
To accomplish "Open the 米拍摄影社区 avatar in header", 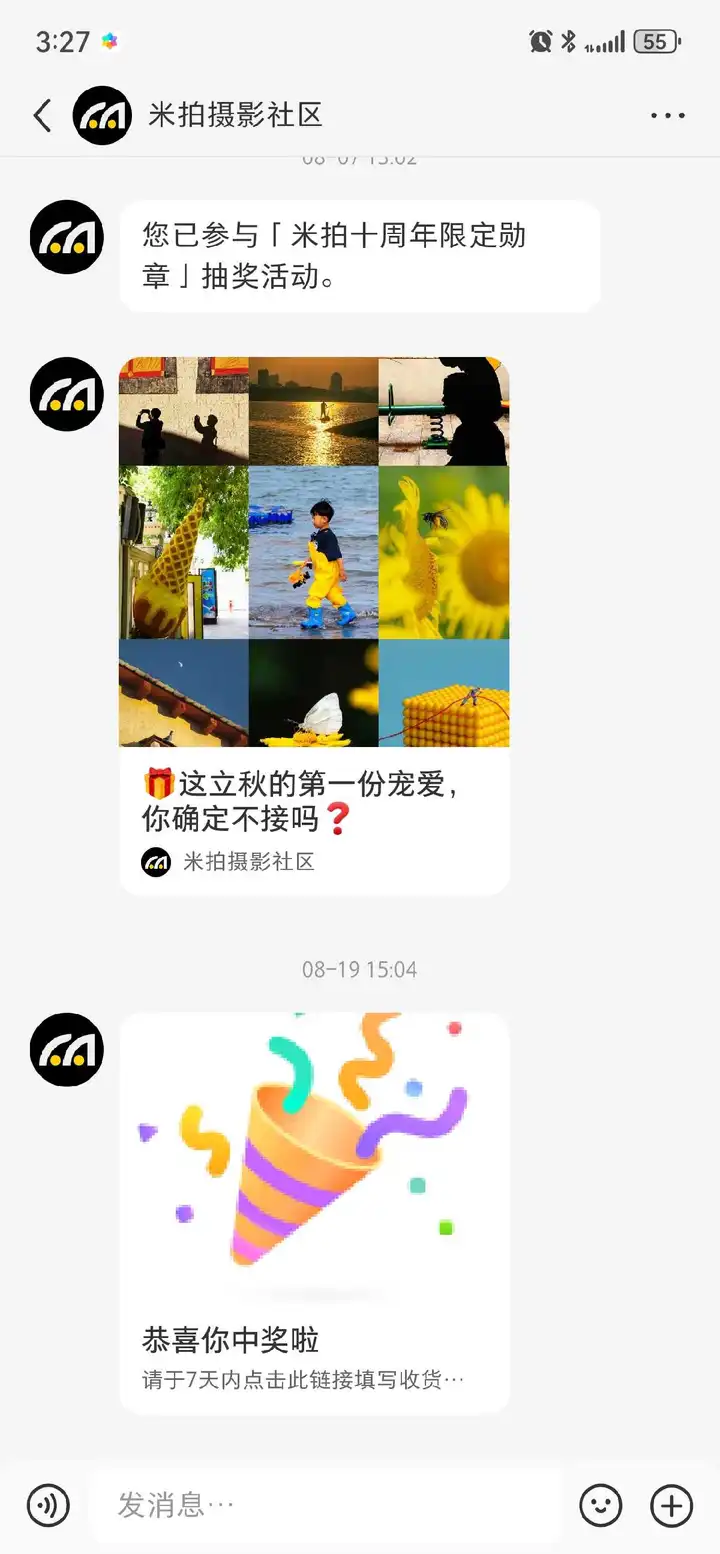I will tap(102, 116).
